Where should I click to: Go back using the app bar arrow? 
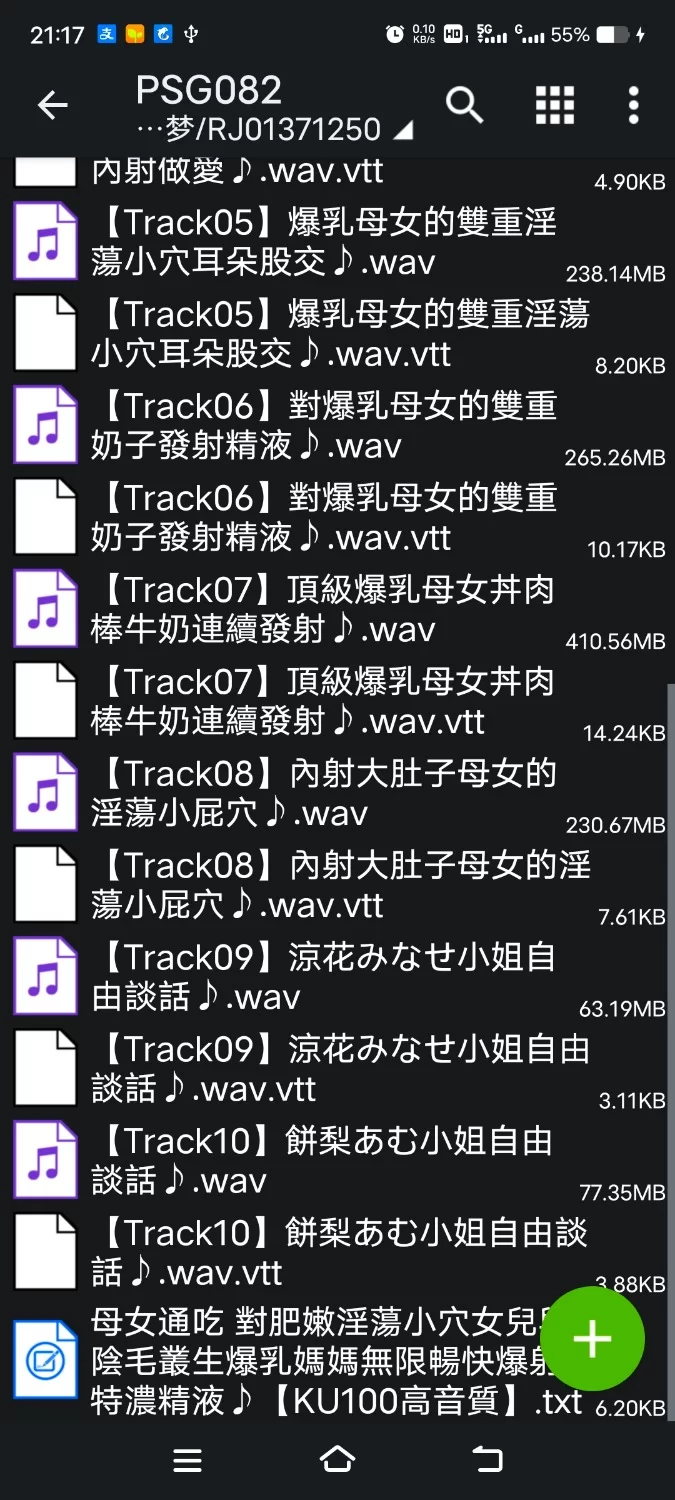[x=52, y=105]
